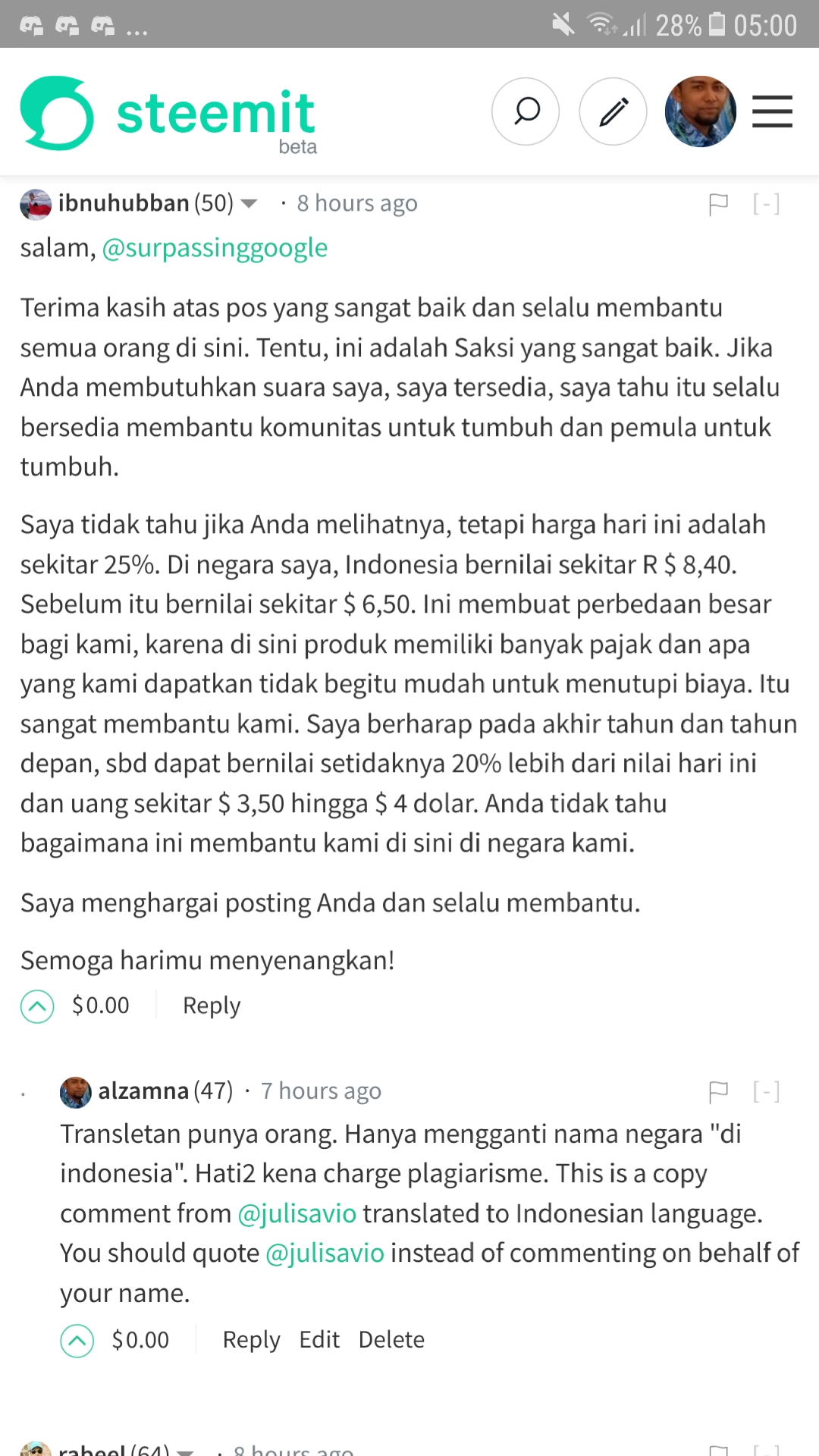Image resolution: width=819 pixels, height=1456 pixels.
Task: Go to the steemit home logo
Action: 168,114
